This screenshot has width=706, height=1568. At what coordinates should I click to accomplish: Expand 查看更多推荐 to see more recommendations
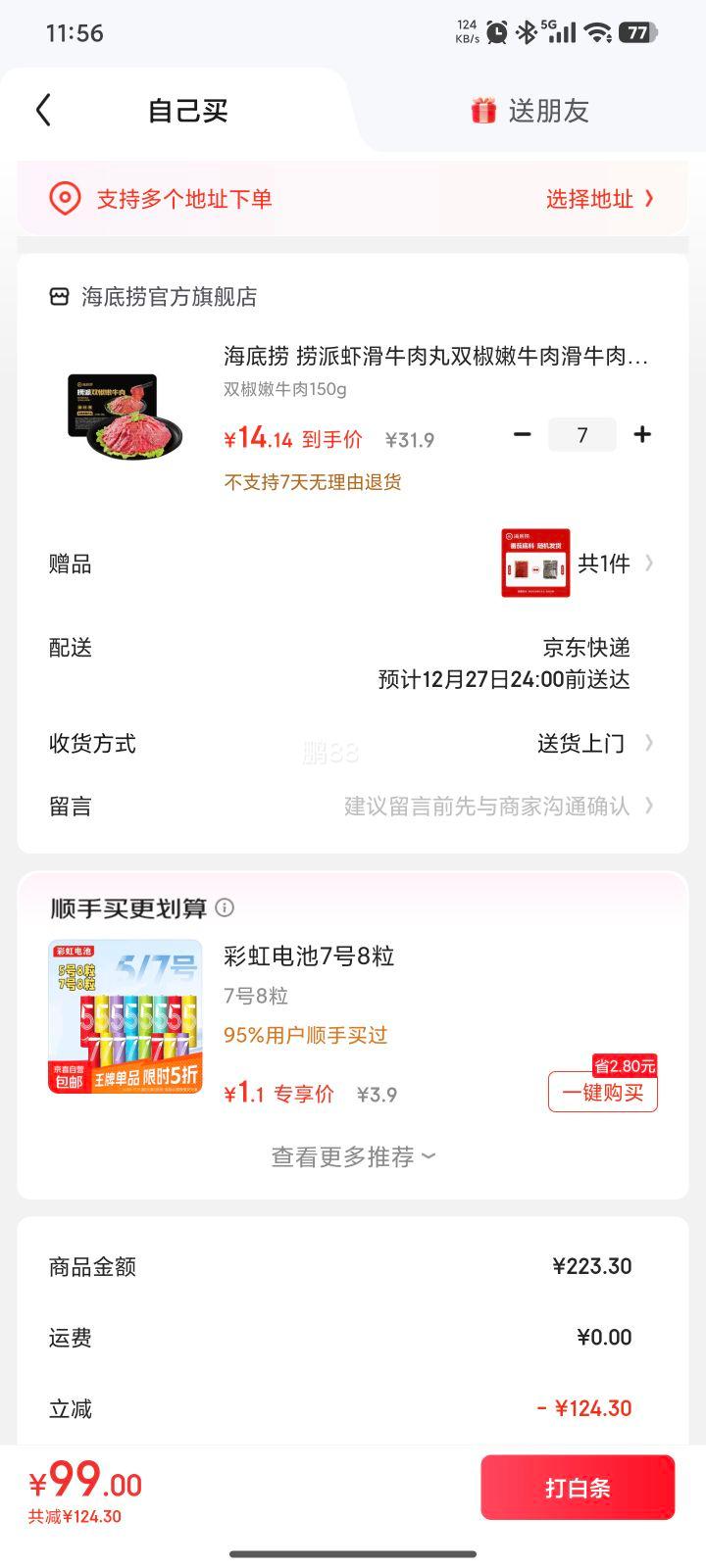(x=351, y=1156)
